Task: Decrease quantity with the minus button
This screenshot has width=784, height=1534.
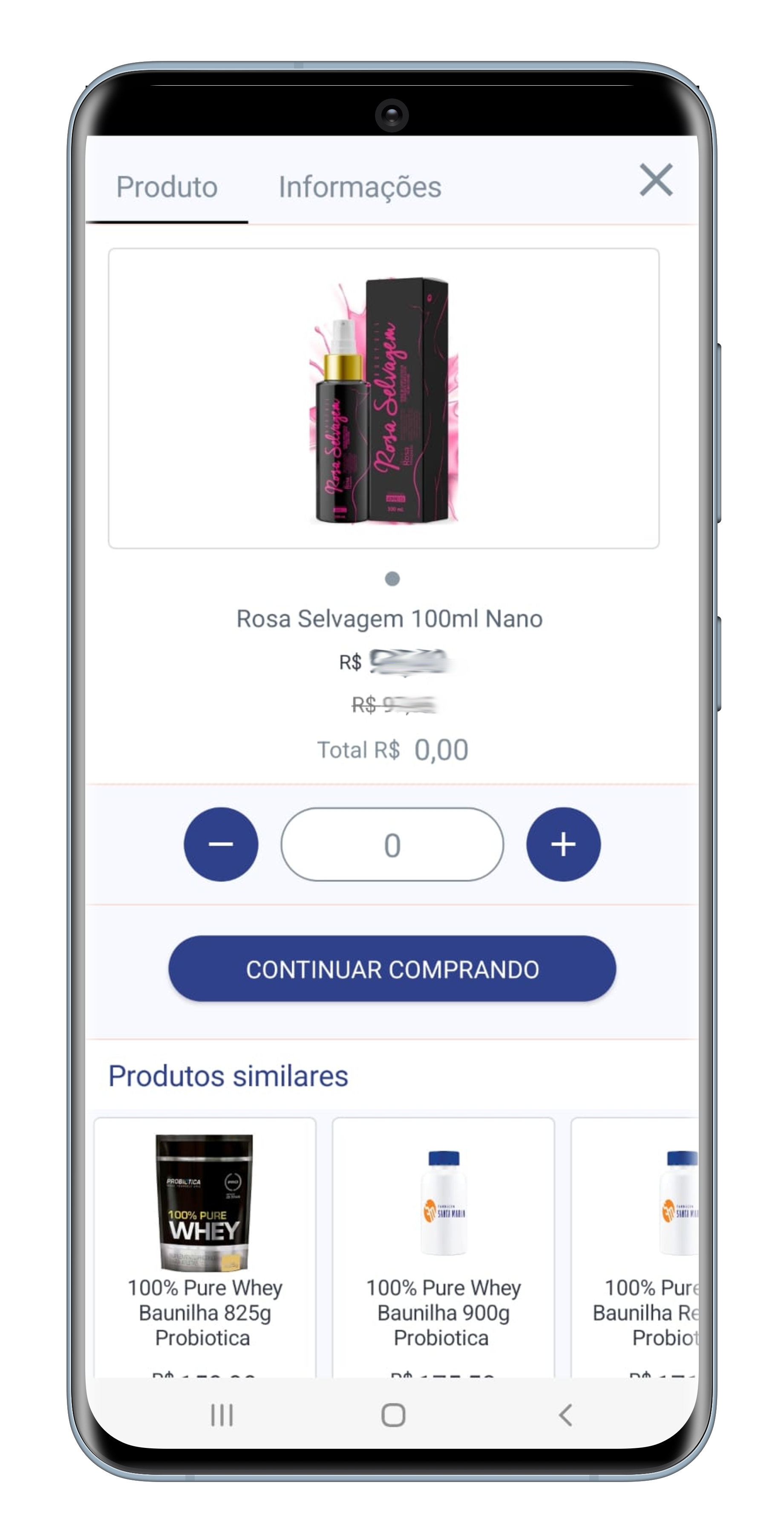Action: pyautogui.click(x=221, y=844)
